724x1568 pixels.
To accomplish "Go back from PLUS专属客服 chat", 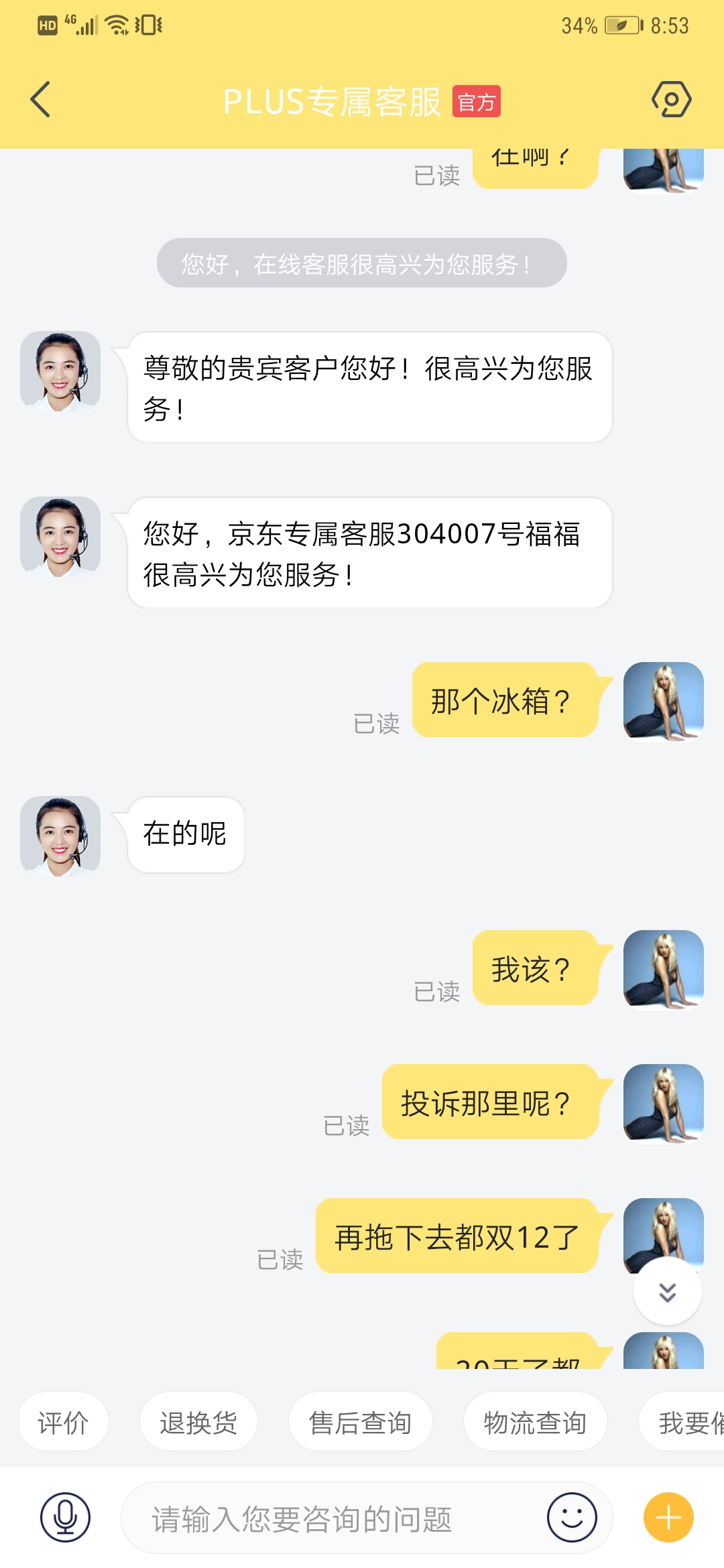I will coord(41,100).
